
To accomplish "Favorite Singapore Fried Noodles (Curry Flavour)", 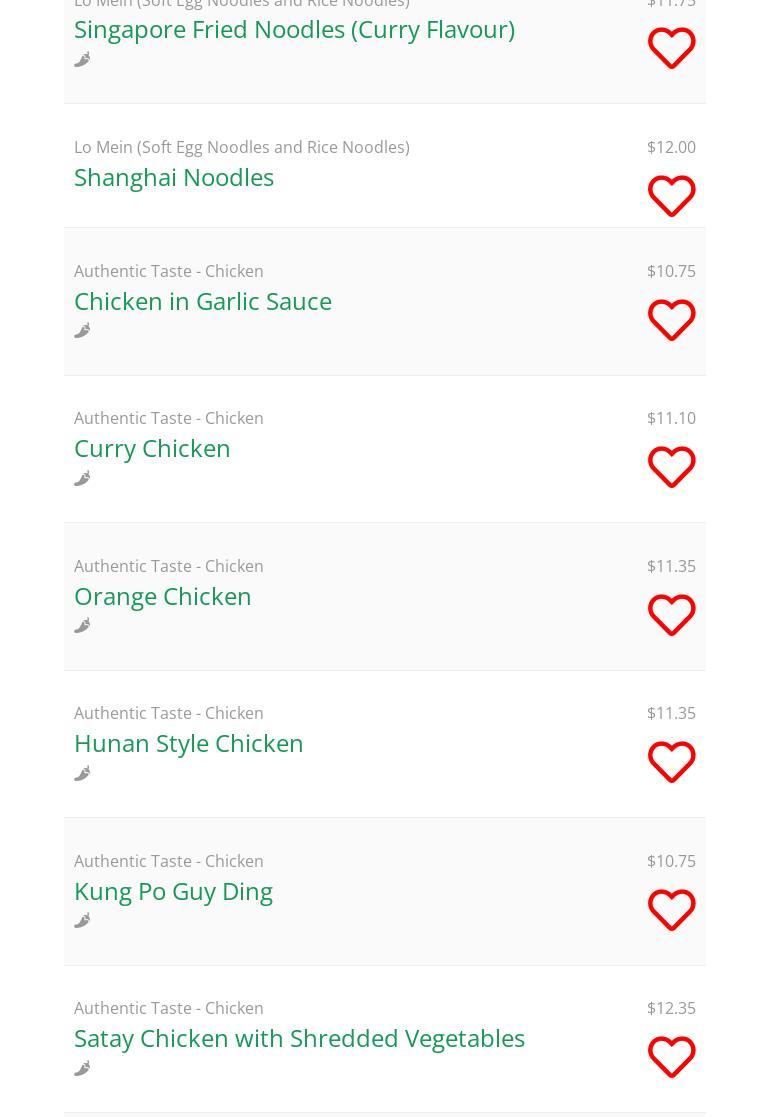I will [671, 48].
